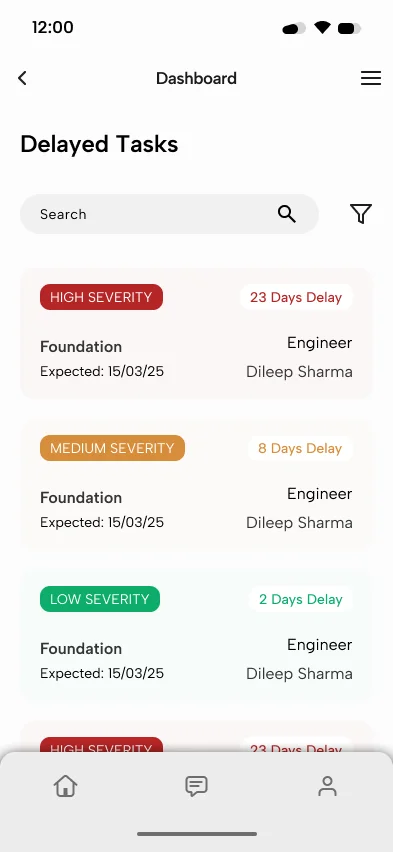Open the Medium Severity 8 Days Delay card
The image size is (393, 852).
(x=196, y=485)
